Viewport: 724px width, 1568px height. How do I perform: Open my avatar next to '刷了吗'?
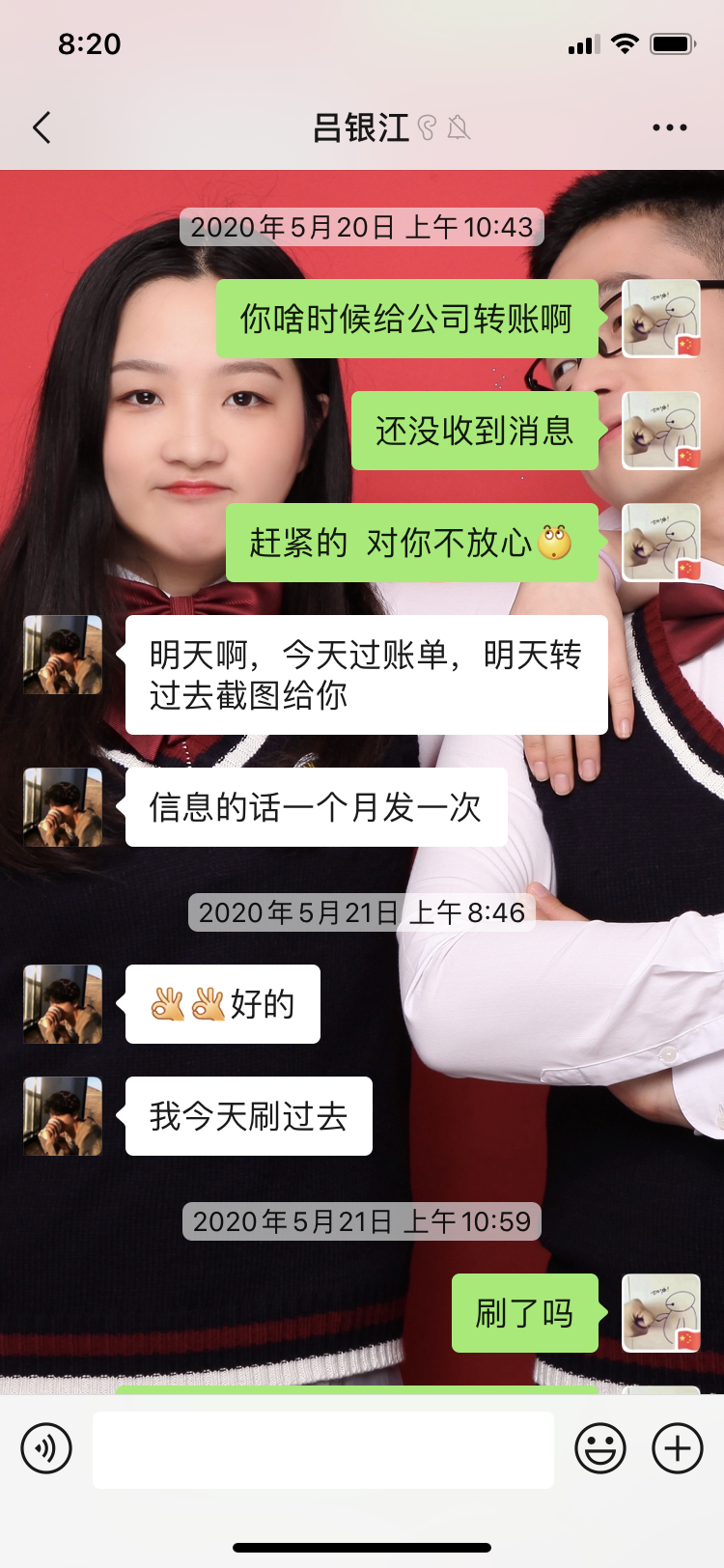click(661, 1313)
